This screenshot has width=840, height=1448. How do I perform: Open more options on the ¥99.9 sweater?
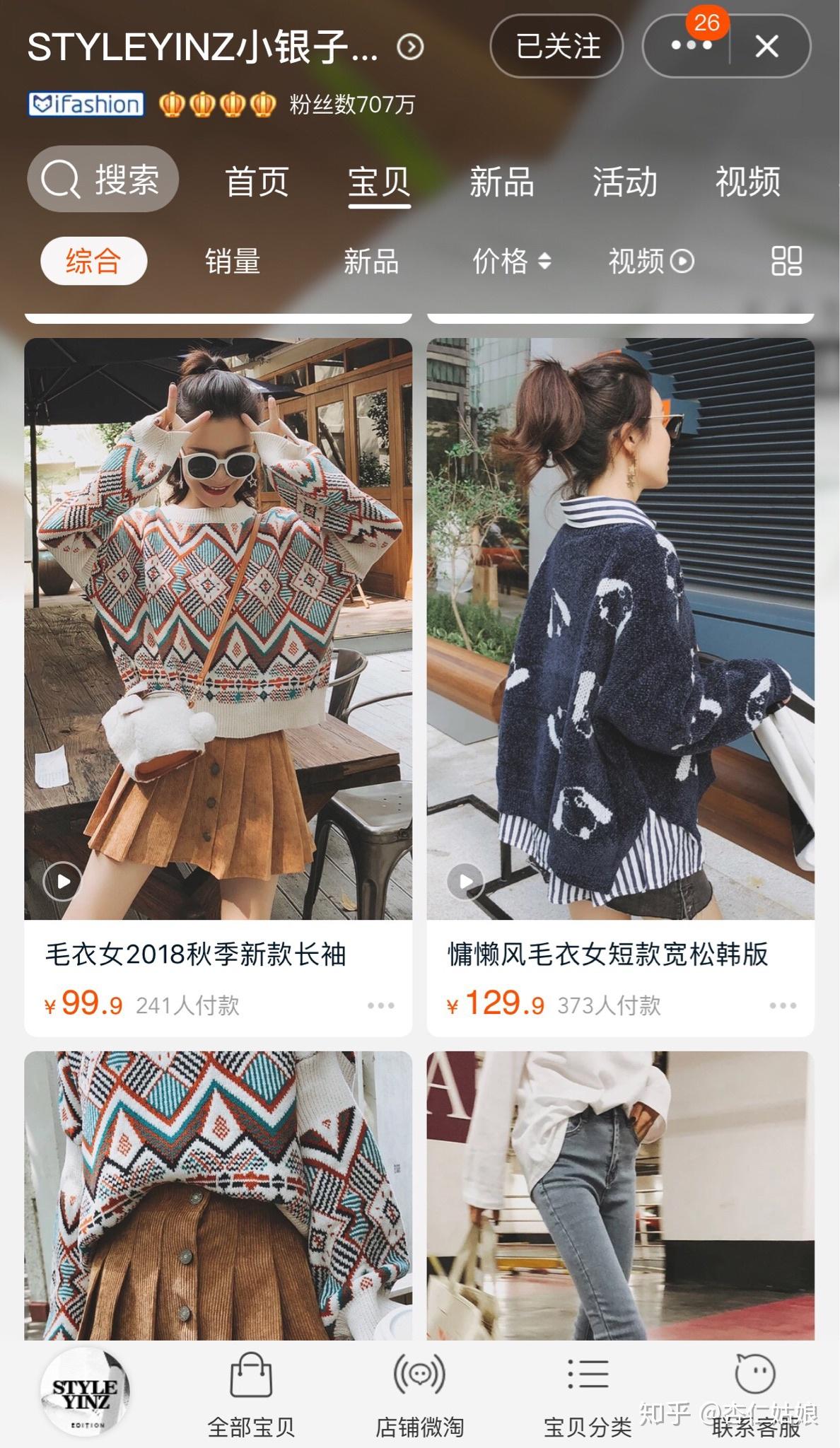pyautogui.click(x=381, y=1005)
